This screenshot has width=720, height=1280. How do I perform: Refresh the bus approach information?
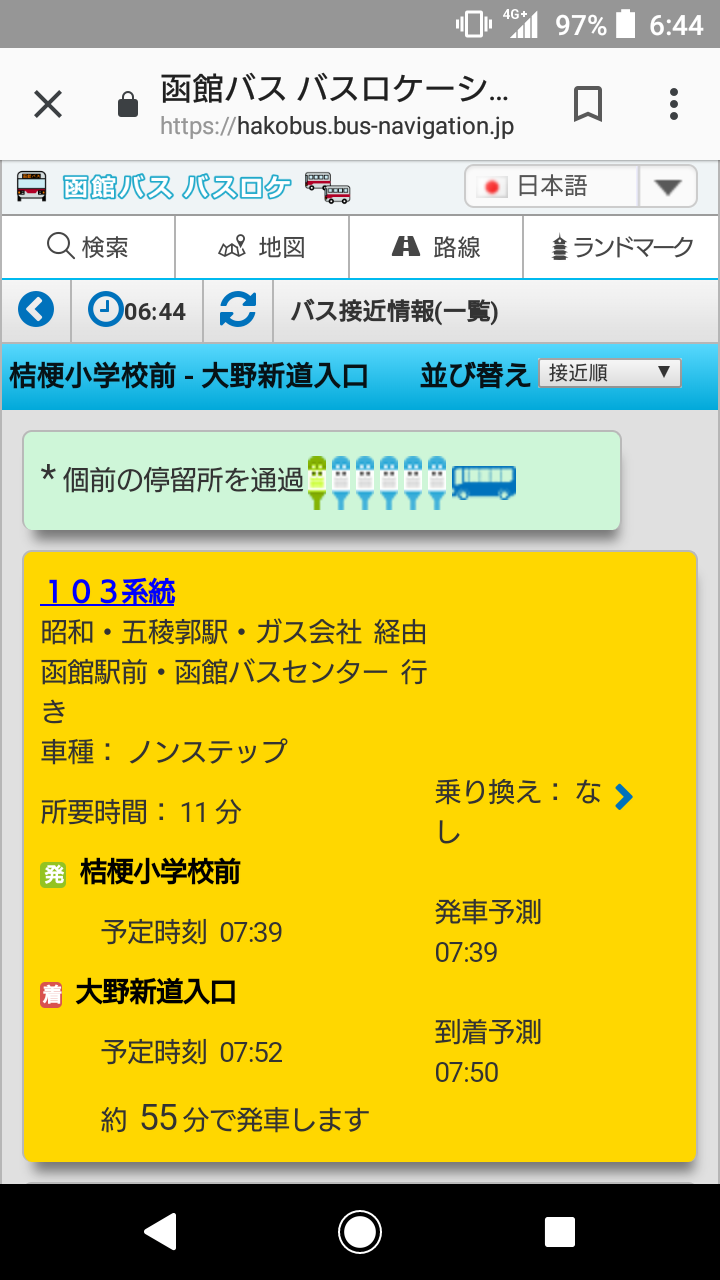click(238, 311)
